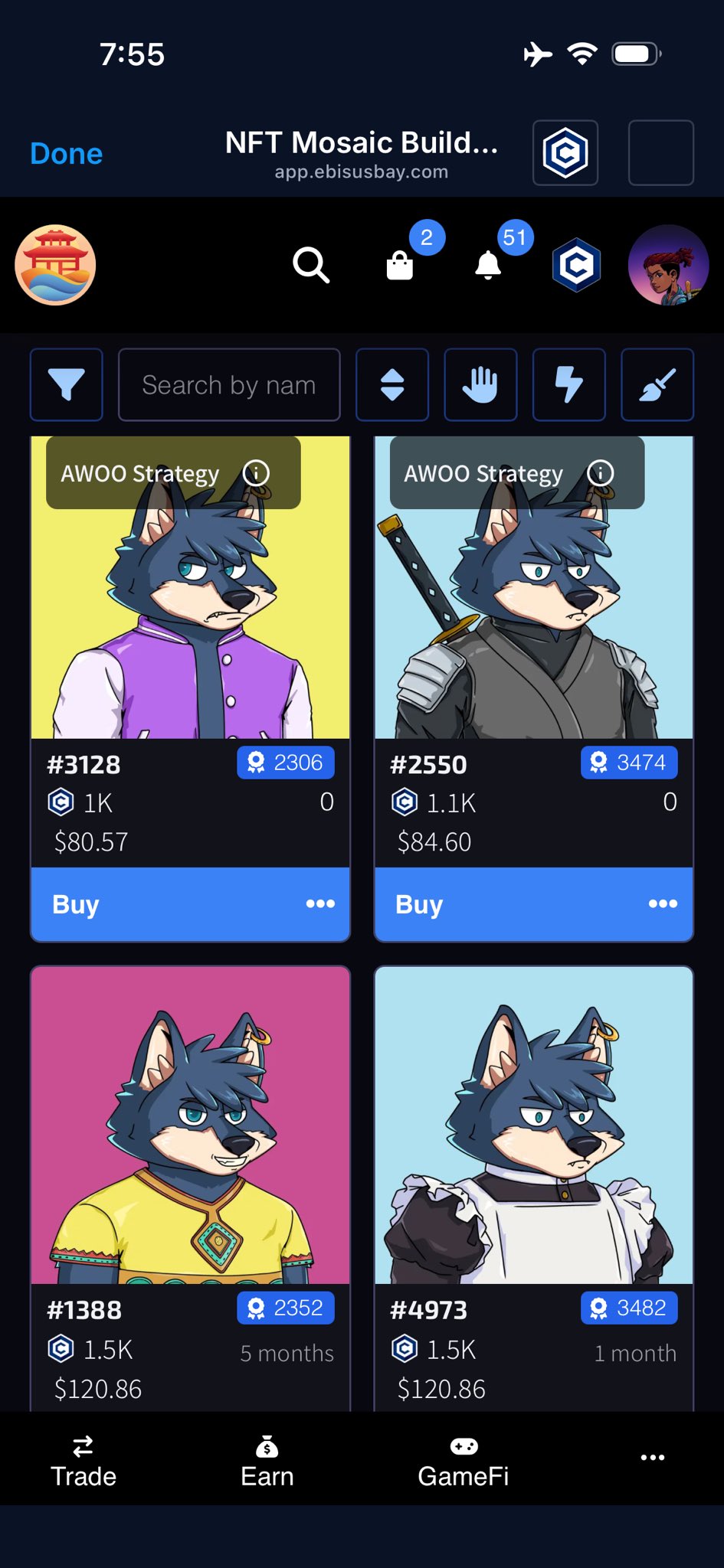Show AWOO Strategy info on #3128
The image size is (724, 1568).
[256, 473]
